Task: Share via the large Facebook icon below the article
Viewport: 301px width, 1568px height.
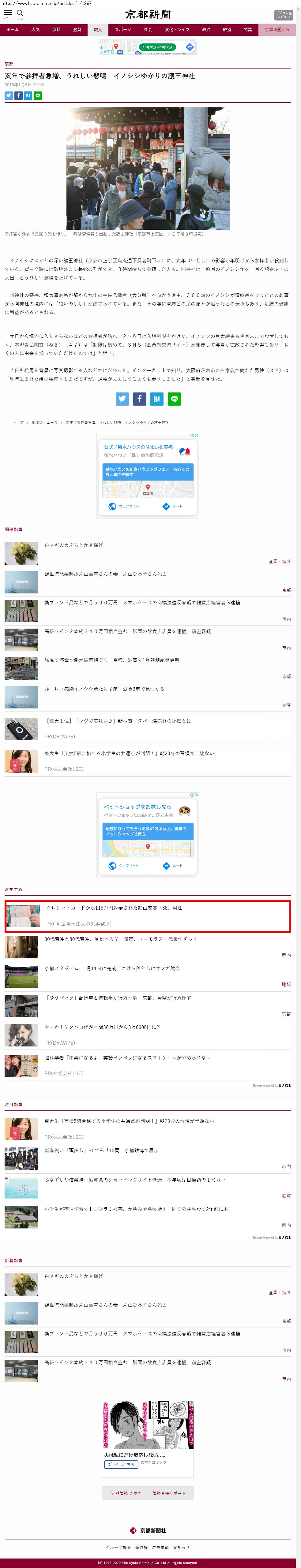Action: click(x=140, y=399)
